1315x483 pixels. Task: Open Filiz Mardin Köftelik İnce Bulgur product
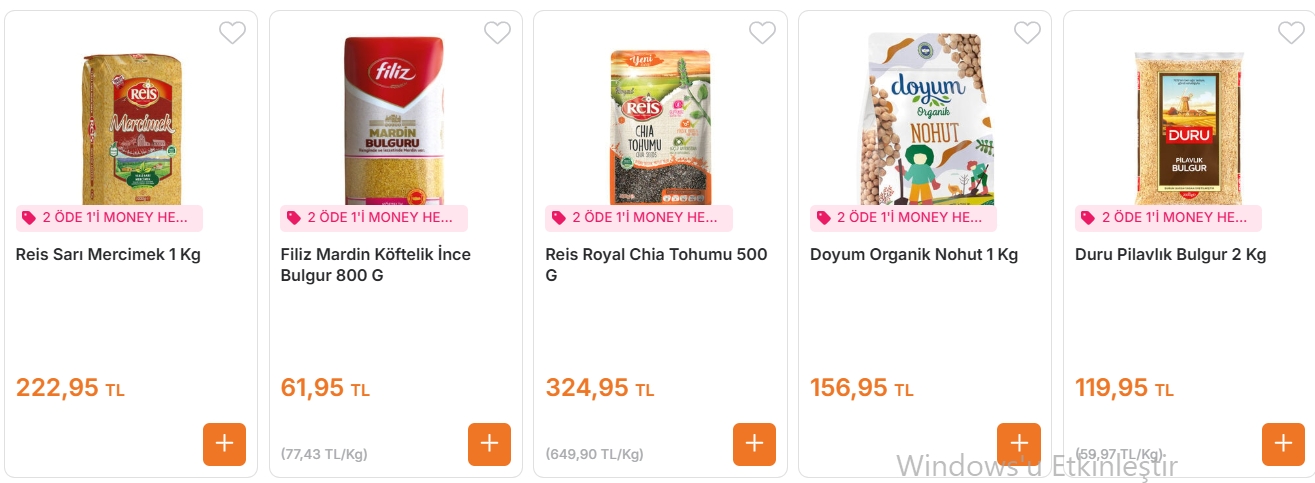click(x=375, y=264)
